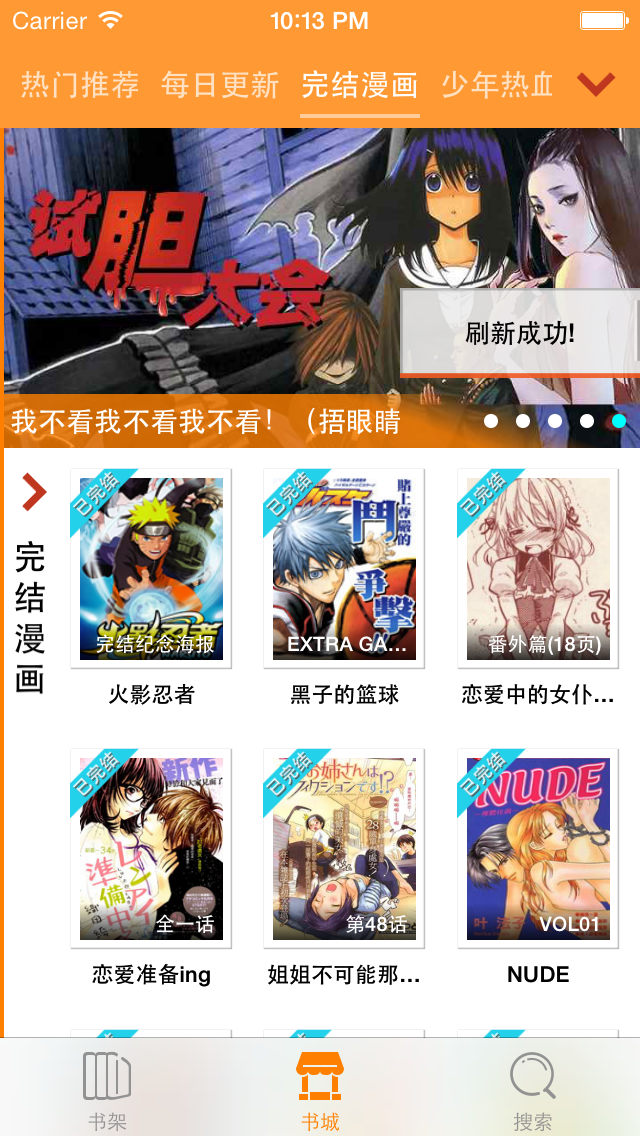Open the 姐姐不可能那 comic
640x1136 pixels.
(344, 848)
